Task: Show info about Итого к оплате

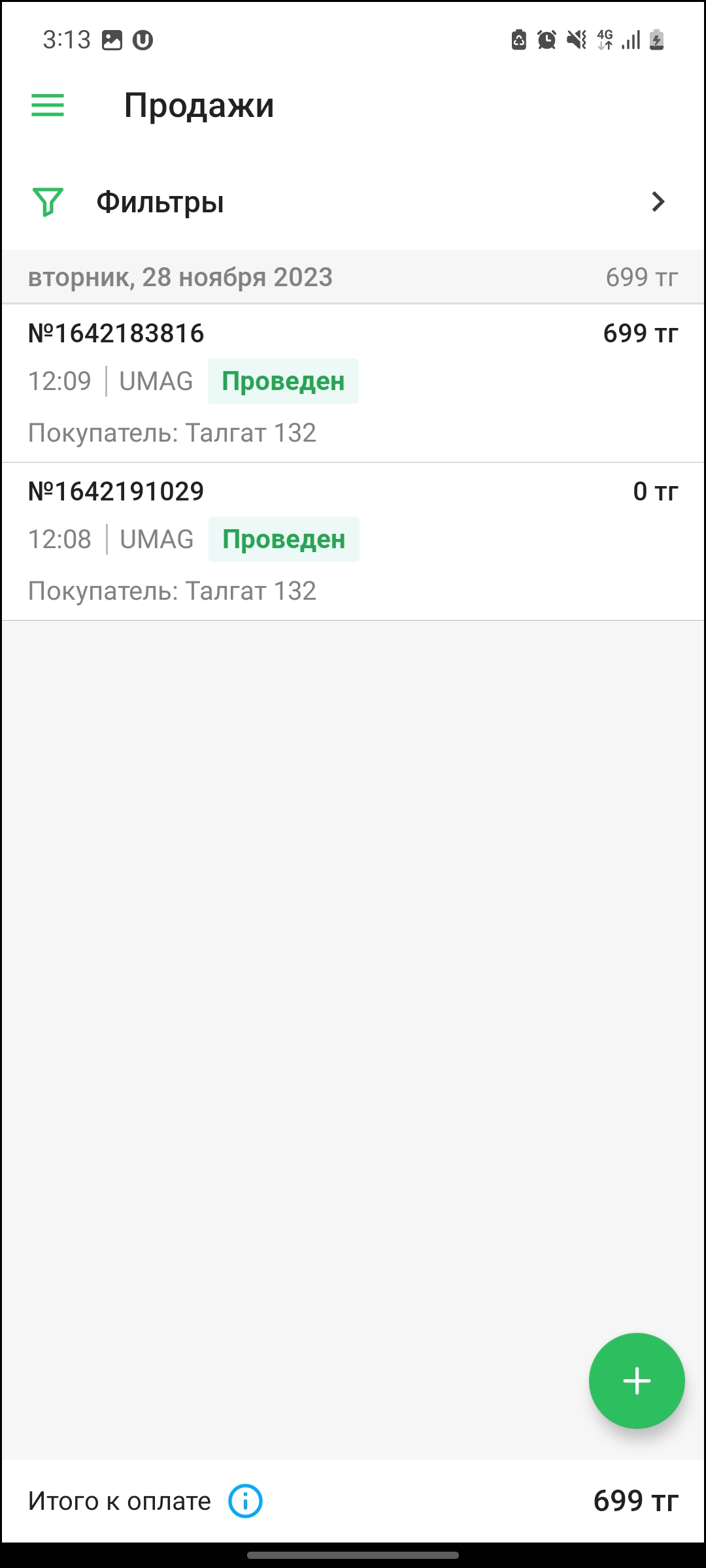Action: coord(245,1501)
